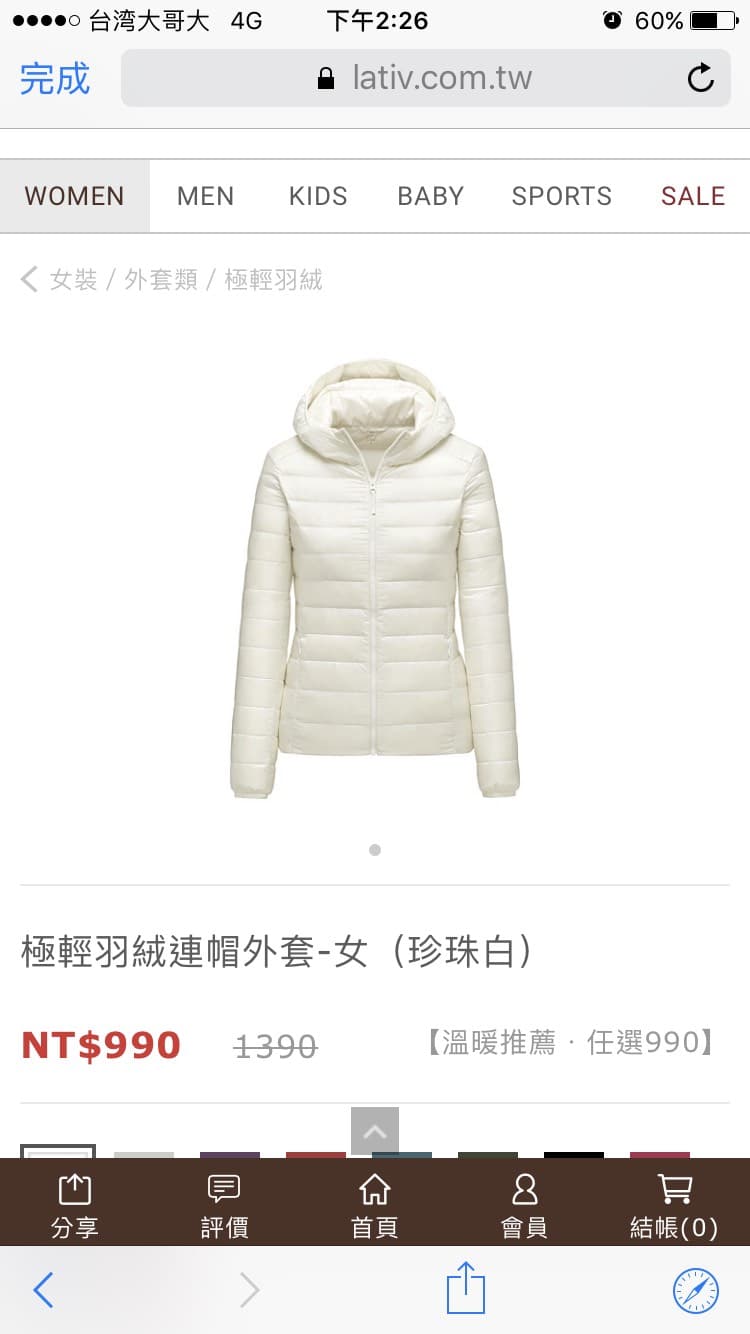Open the SALE category tab
750x1334 pixels.
pyautogui.click(x=692, y=196)
